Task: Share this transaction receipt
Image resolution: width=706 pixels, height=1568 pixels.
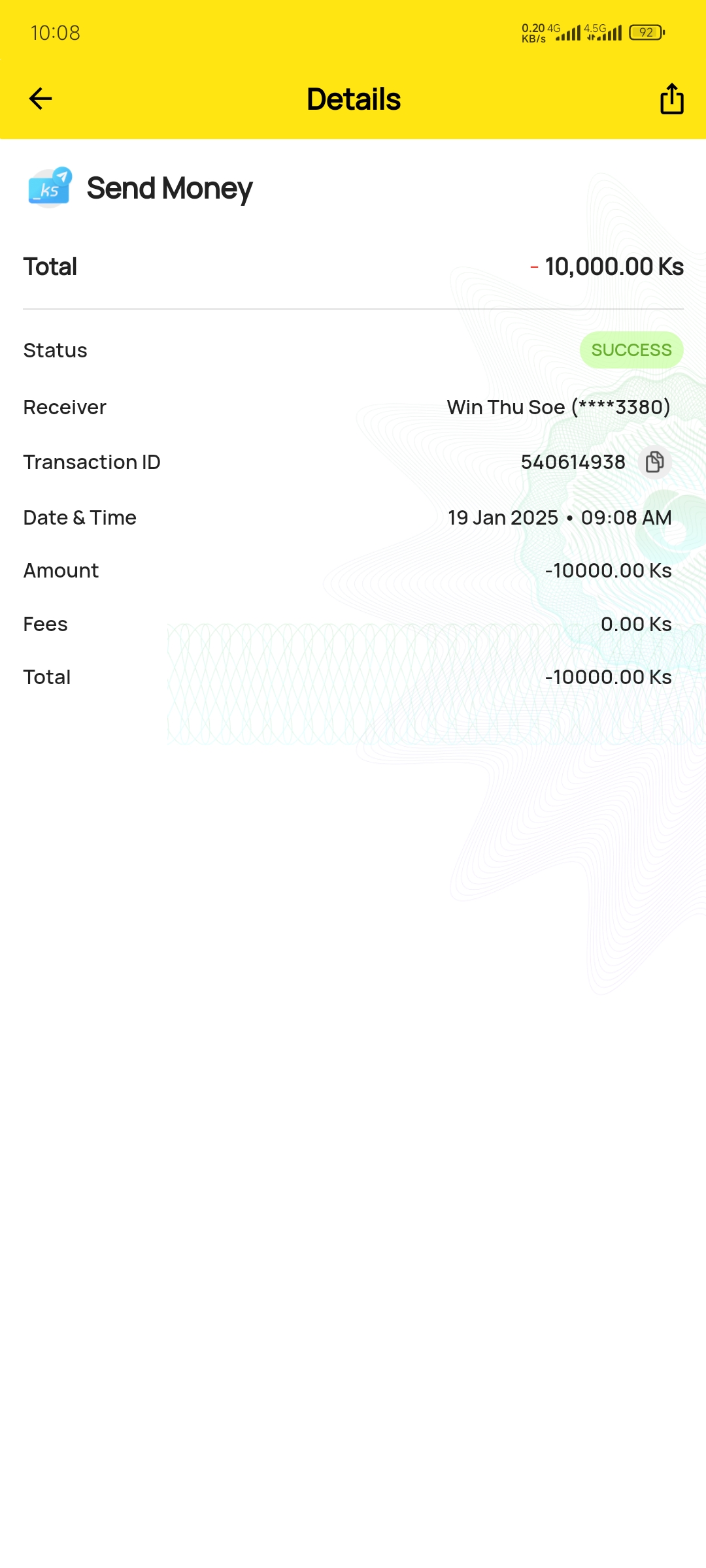Action: click(671, 99)
